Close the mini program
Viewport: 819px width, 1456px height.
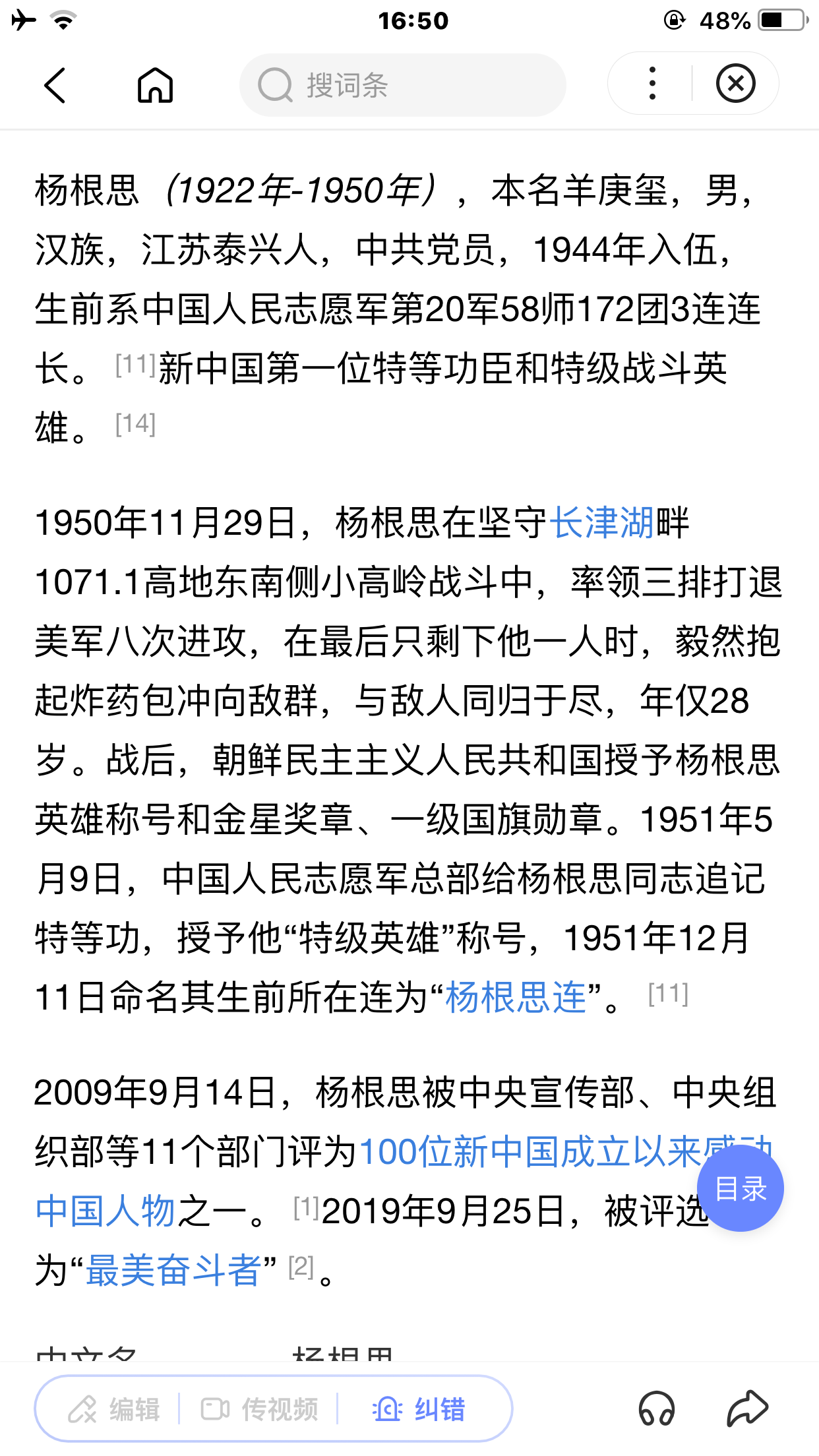tap(735, 84)
